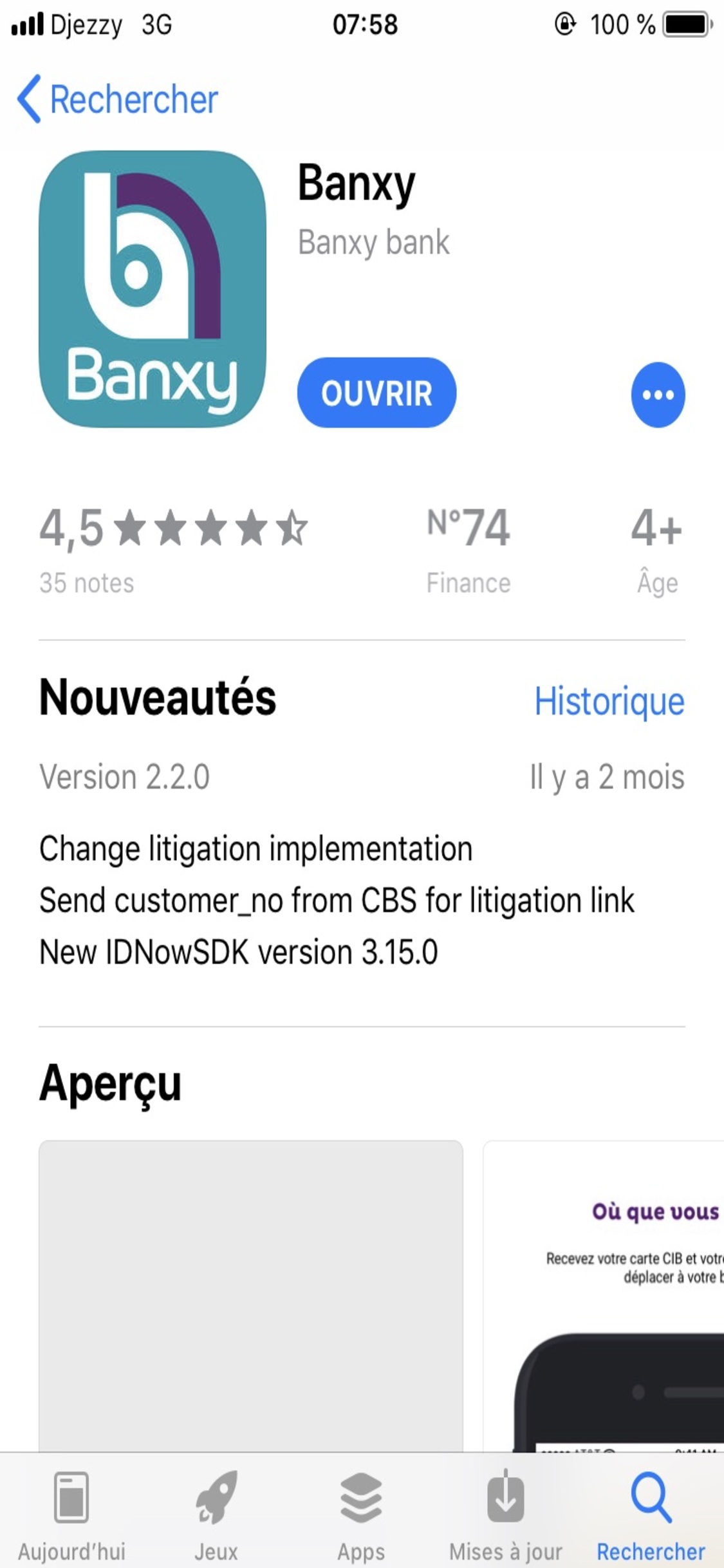Open the three-dot more options menu

click(658, 395)
